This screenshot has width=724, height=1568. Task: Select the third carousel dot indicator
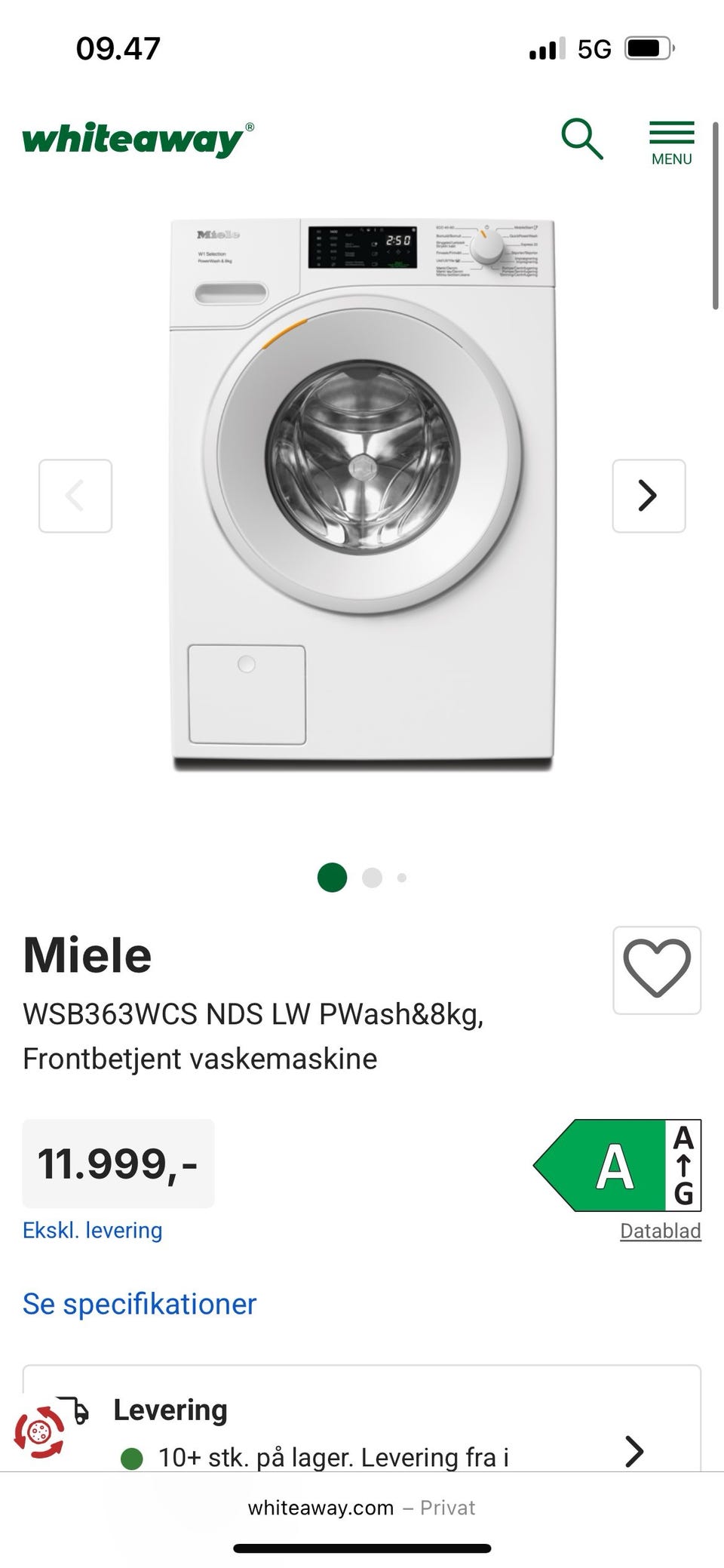tap(401, 878)
